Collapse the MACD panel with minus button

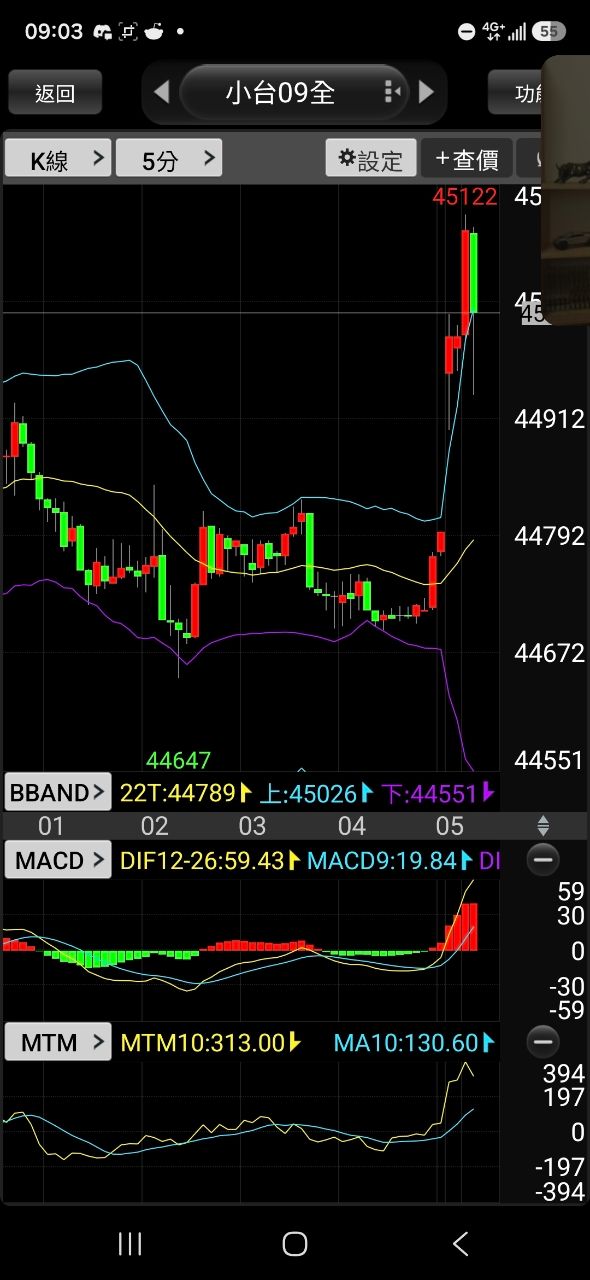point(543,860)
